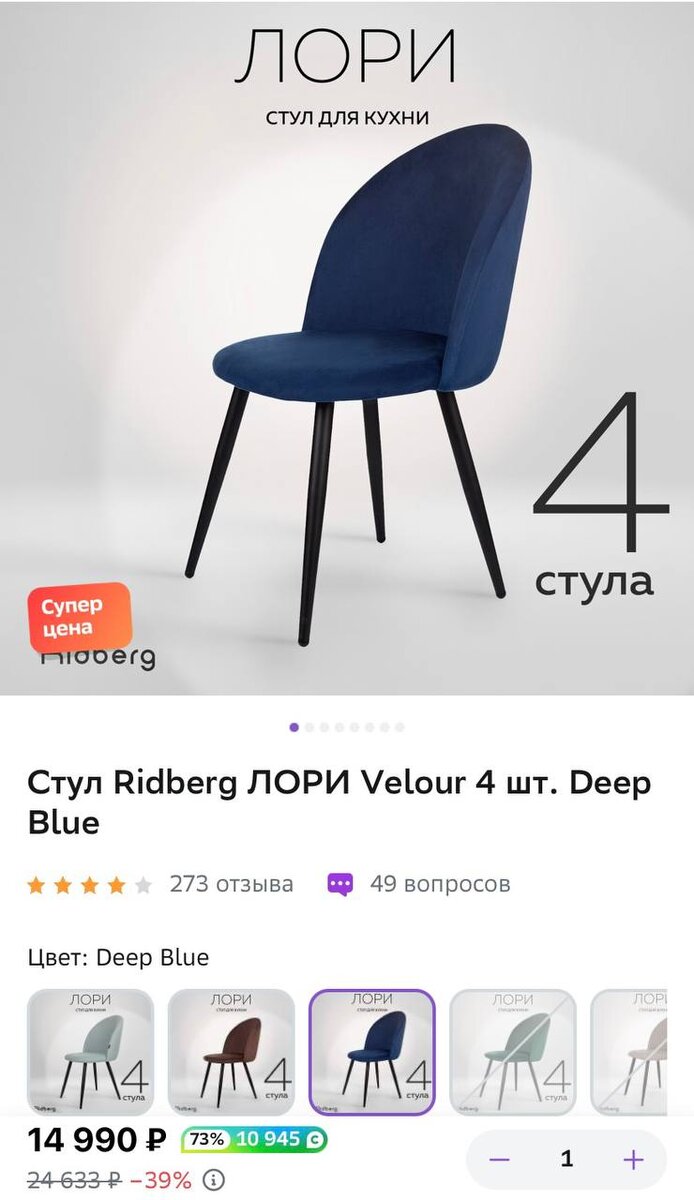Show discount info next to −39%
This screenshot has height=1200, width=694.
pyautogui.click(x=213, y=1180)
